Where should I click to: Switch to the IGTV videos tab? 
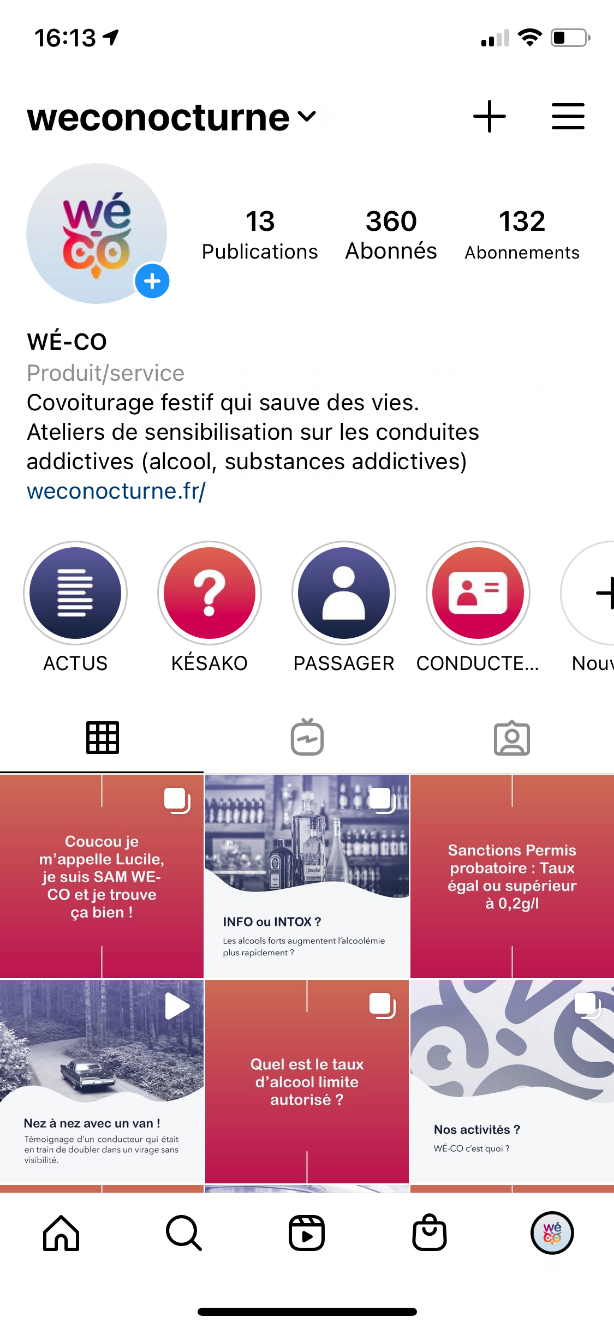(x=307, y=738)
